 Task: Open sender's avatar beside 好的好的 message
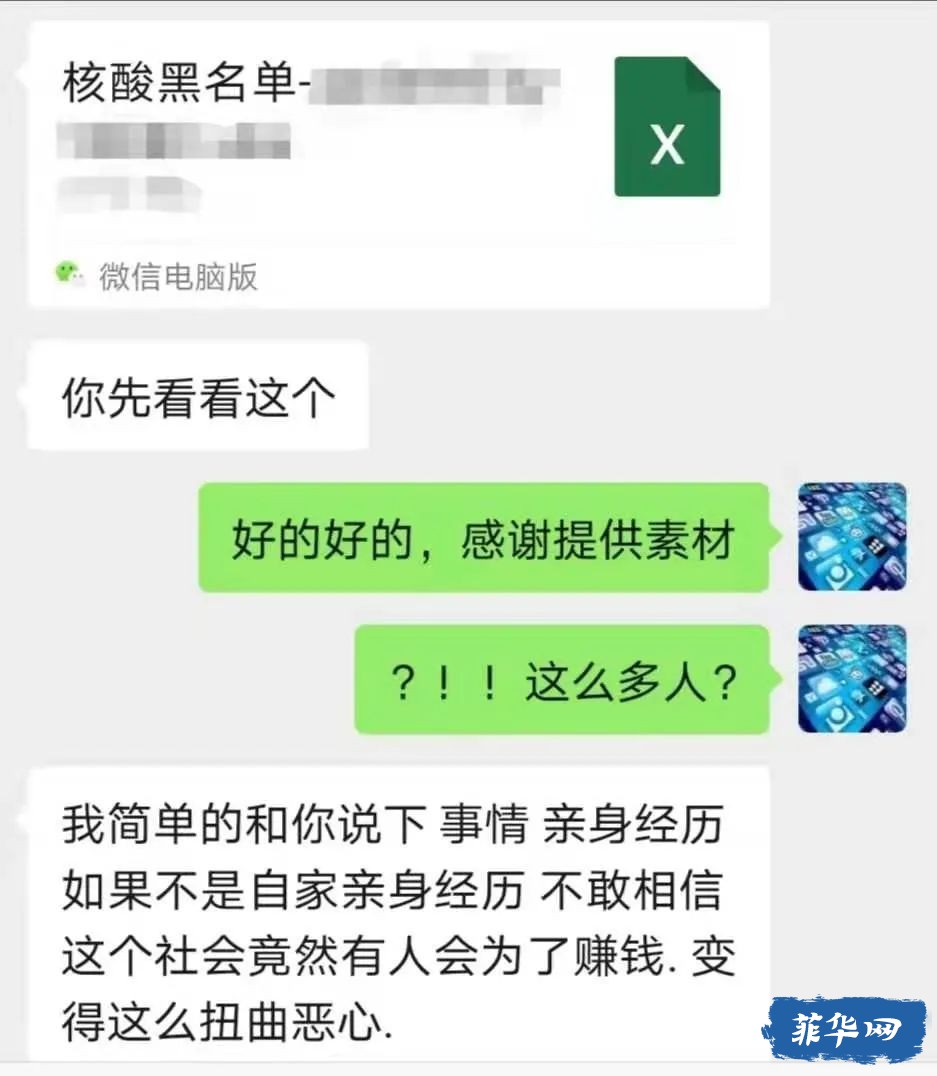pos(852,537)
